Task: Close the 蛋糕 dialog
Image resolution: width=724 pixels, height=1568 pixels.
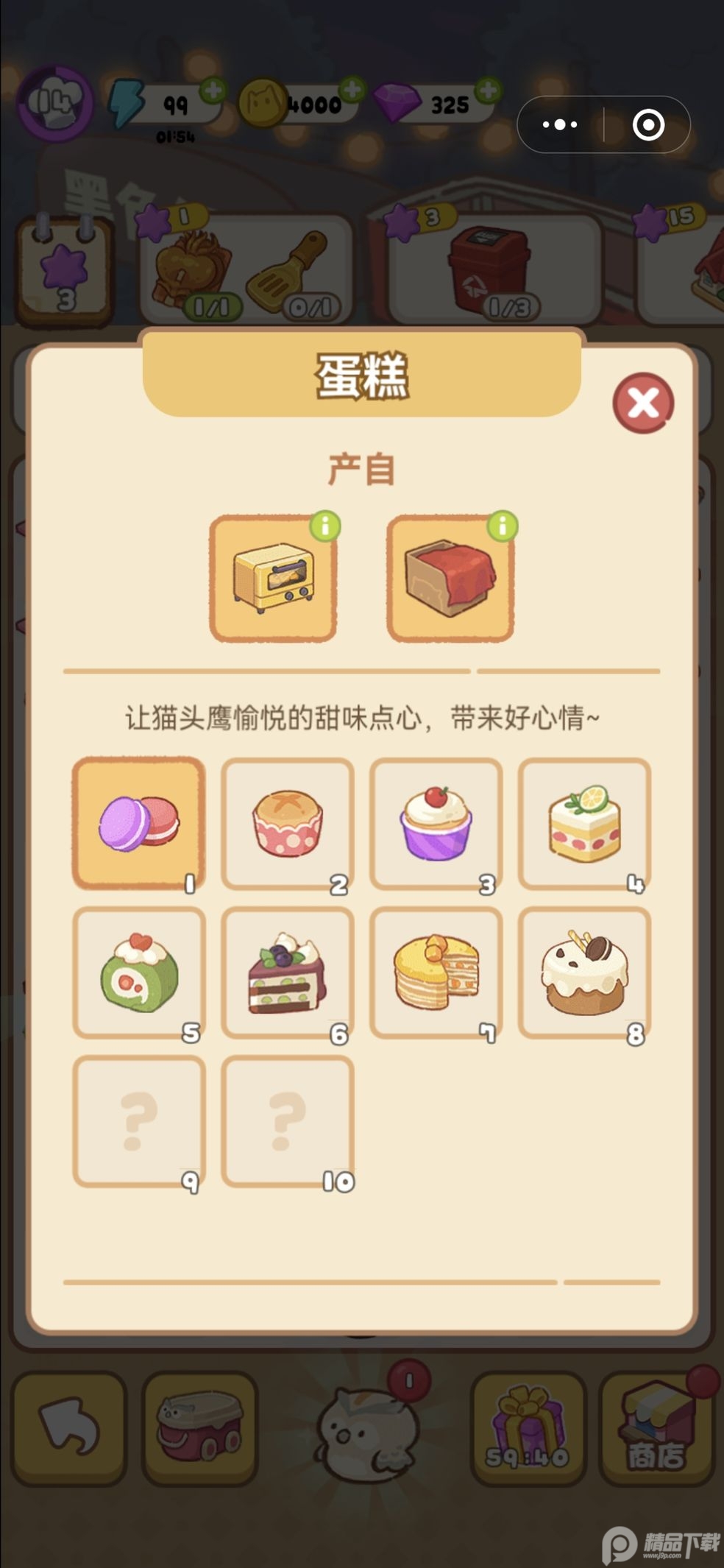Action: pyautogui.click(x=643, y=403)
